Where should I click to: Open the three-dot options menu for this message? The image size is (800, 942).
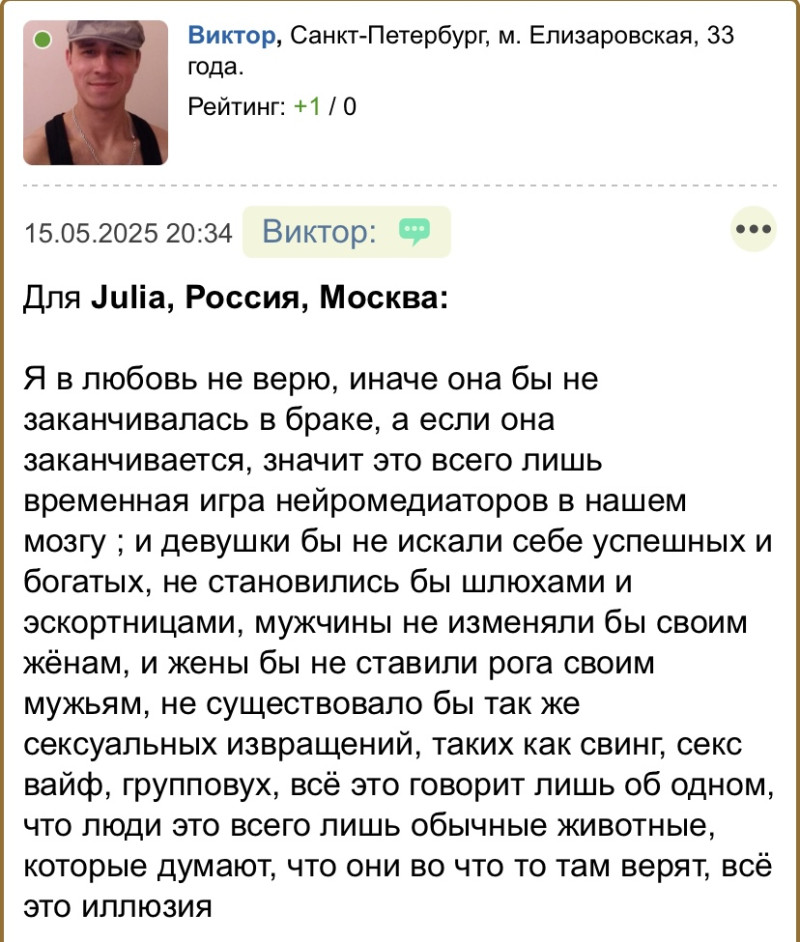click(754, 228)
